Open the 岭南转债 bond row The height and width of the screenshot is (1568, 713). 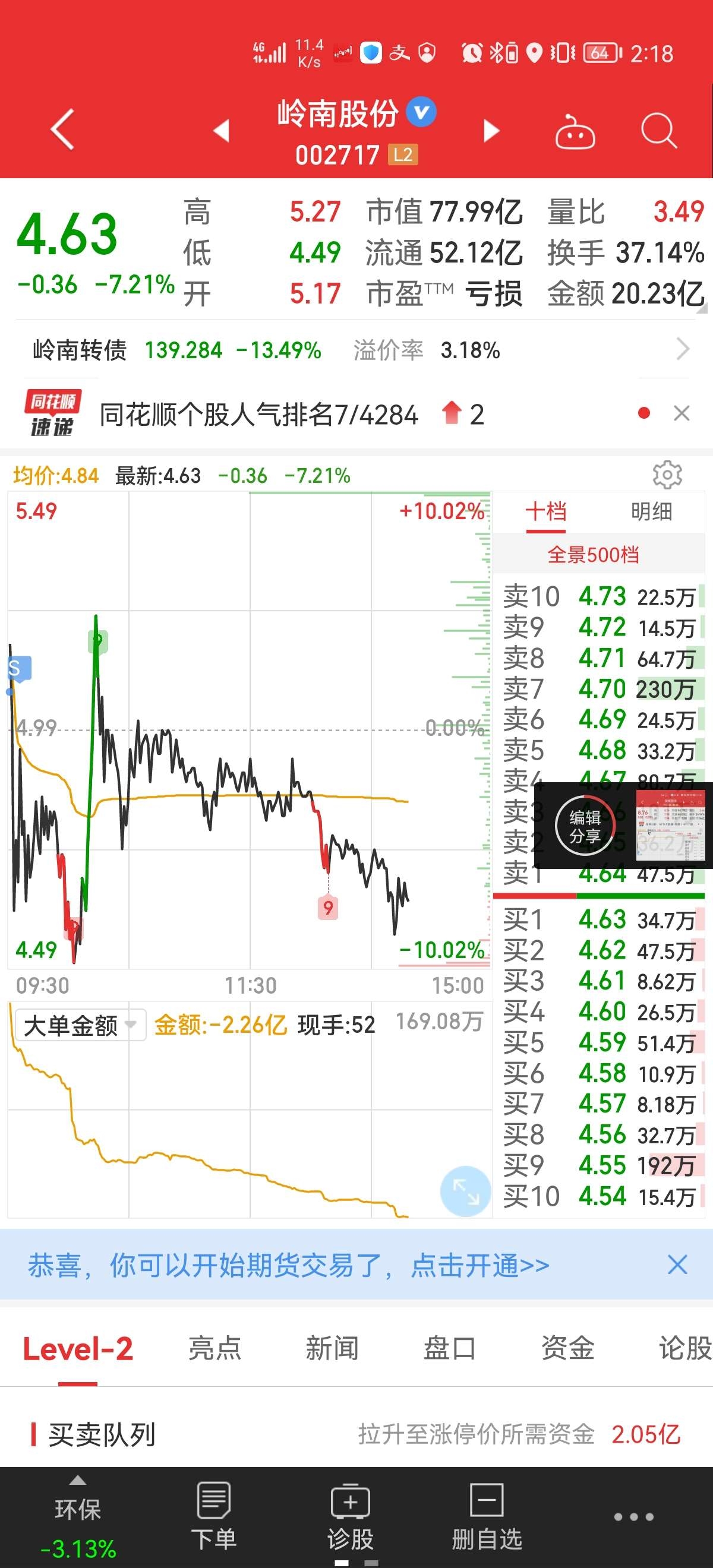[356, 350]
